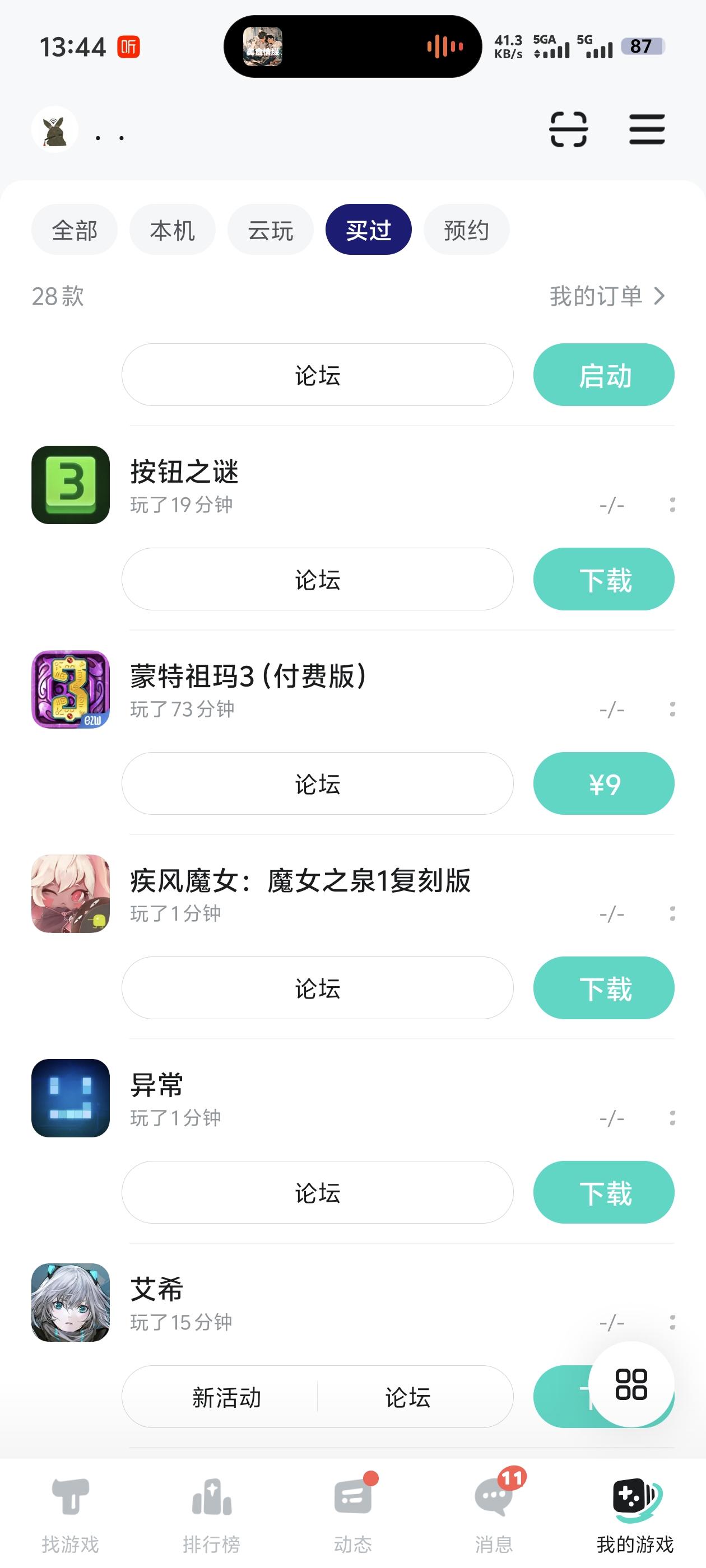Open the 异常 game entry

[156, 1085]
